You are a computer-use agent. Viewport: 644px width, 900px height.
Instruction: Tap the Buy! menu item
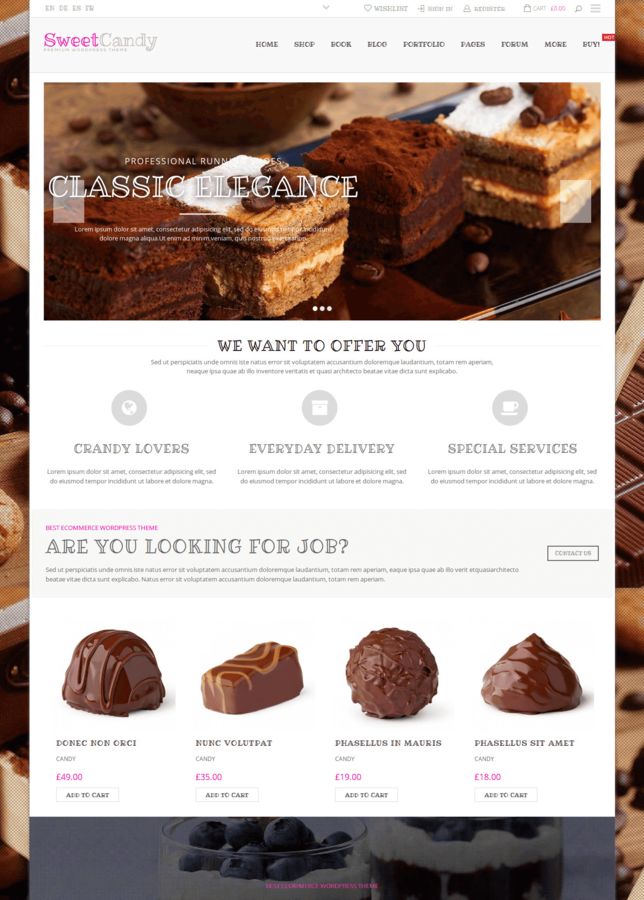[591, 44]
